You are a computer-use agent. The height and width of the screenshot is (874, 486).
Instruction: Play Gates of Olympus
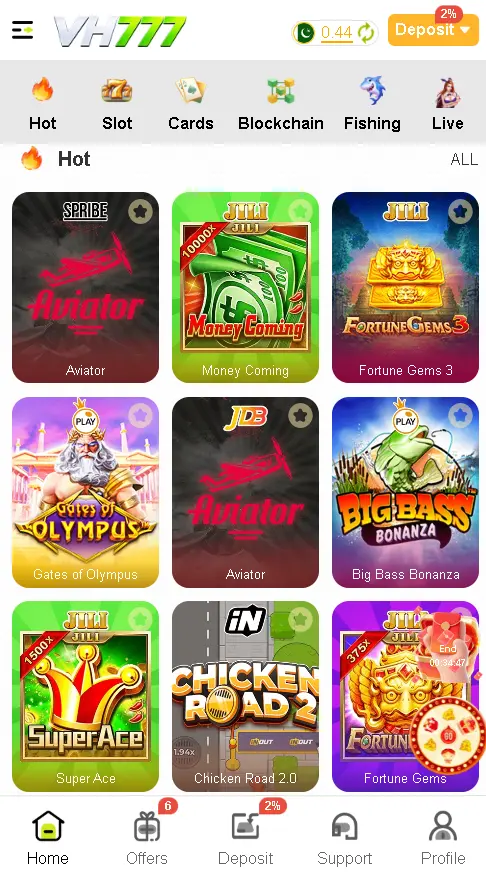85,492
